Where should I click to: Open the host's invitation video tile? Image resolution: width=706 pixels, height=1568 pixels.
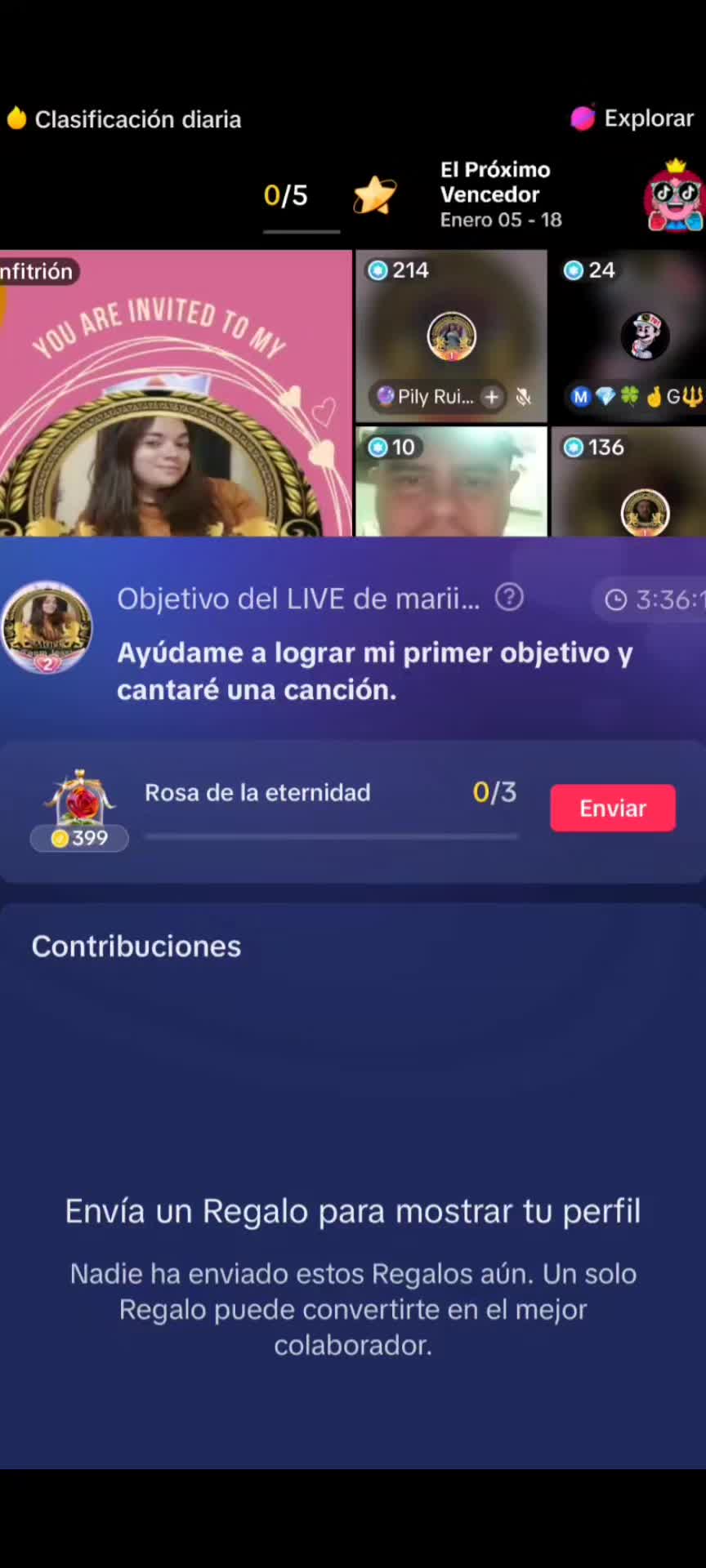pos(175,394)
